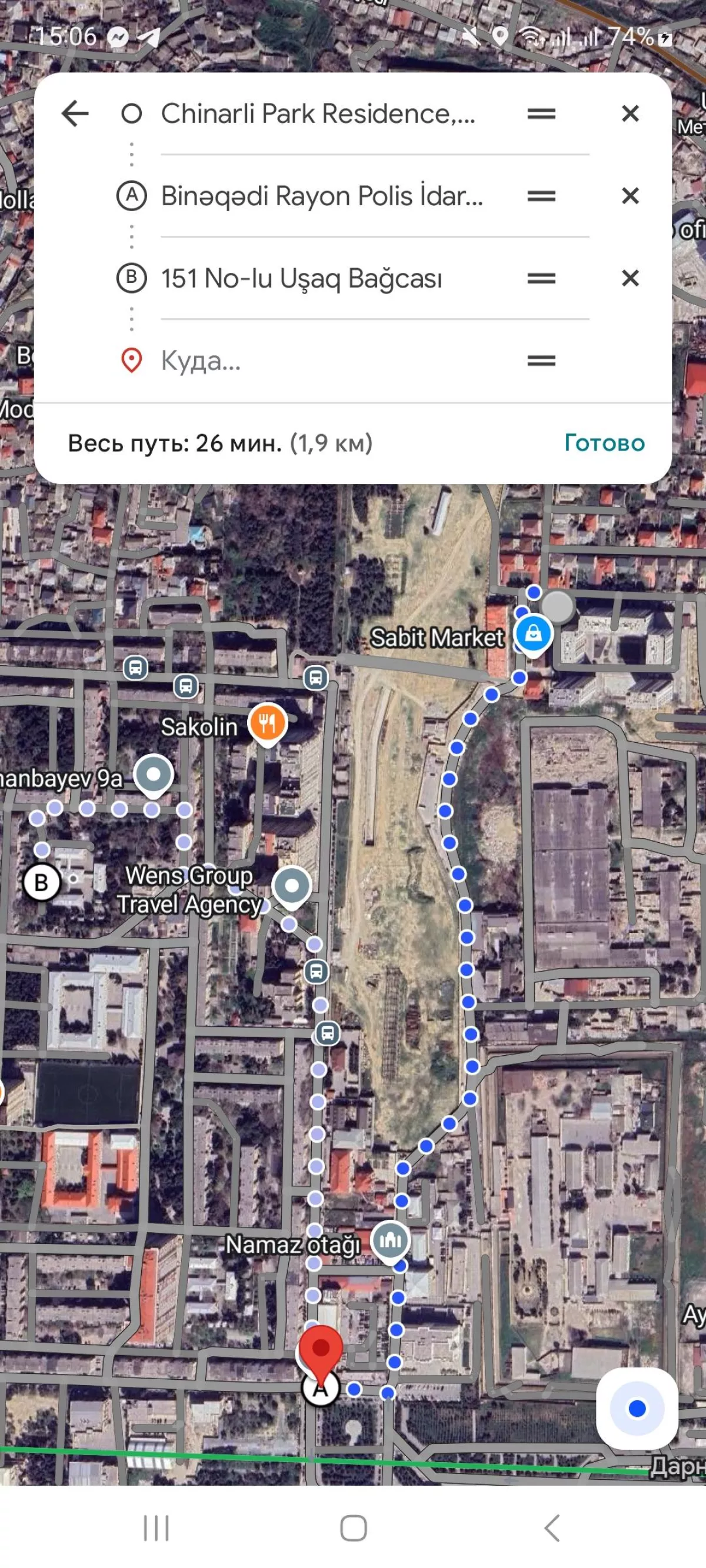Edit the Binəqədi Rayon Polis İdarəsi stop
The width and height of the screenshot is (706, 1568).
(x=322, y=196)
